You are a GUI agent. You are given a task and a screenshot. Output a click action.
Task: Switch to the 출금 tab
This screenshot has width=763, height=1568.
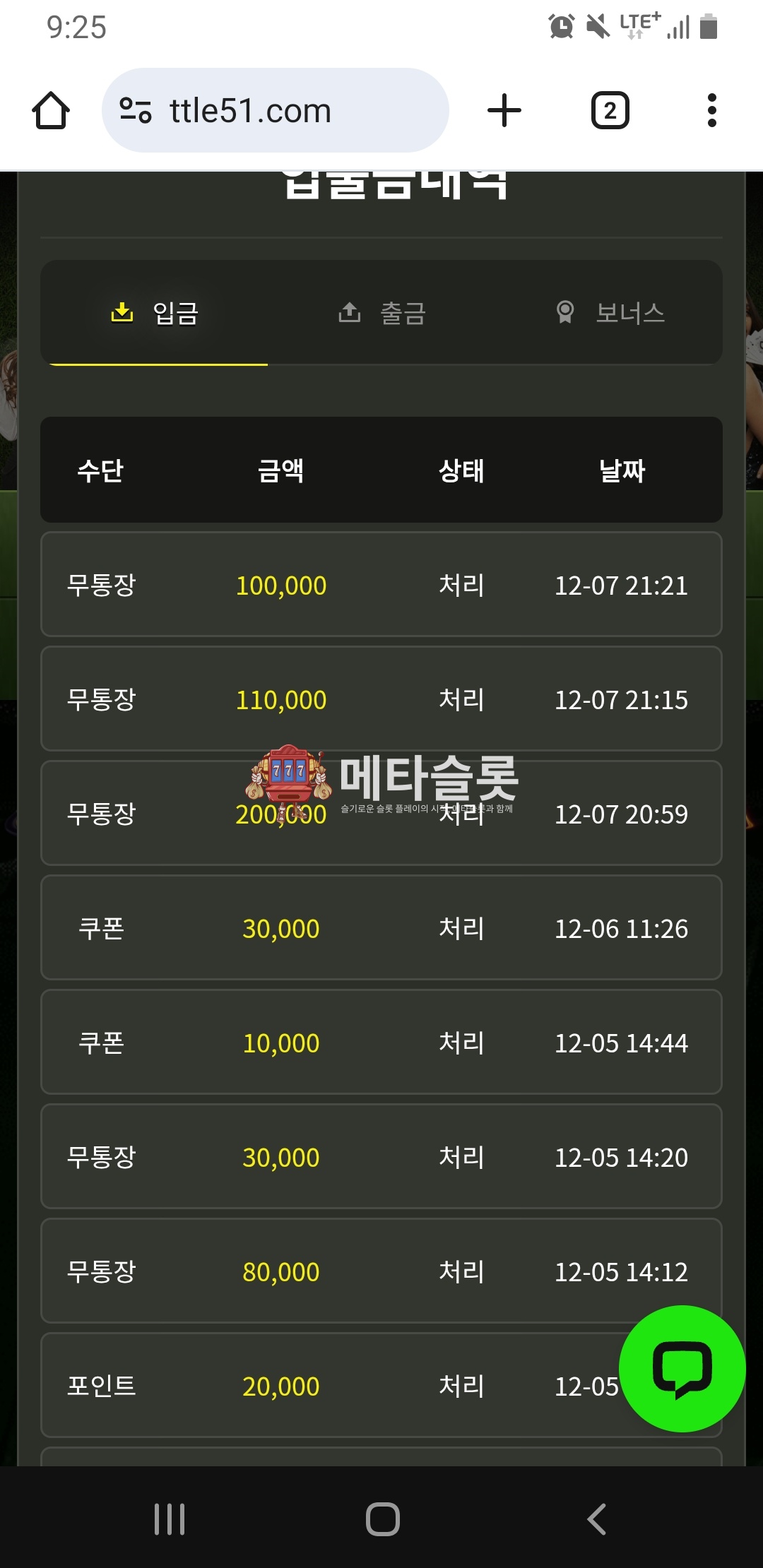(x=382, y=313)
